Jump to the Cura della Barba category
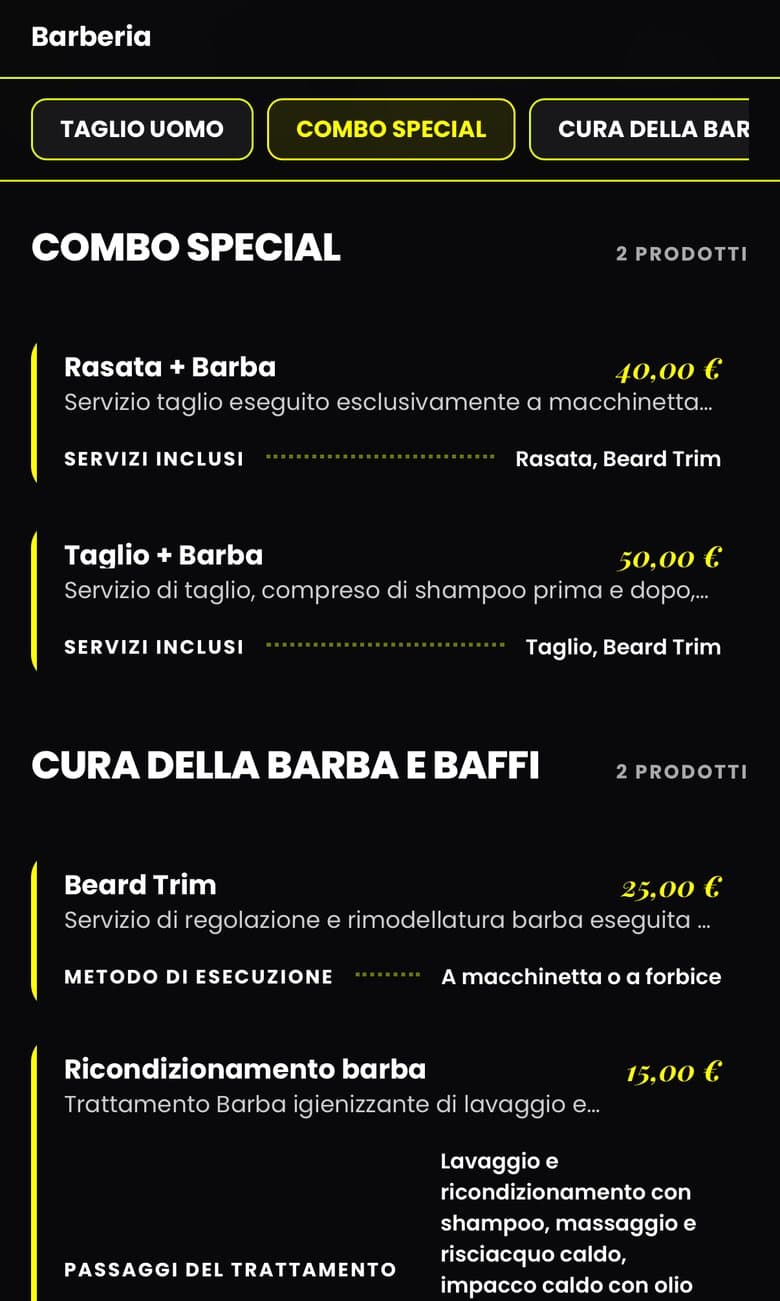This screenshot has width=780, height=1301. pos(640,129)
